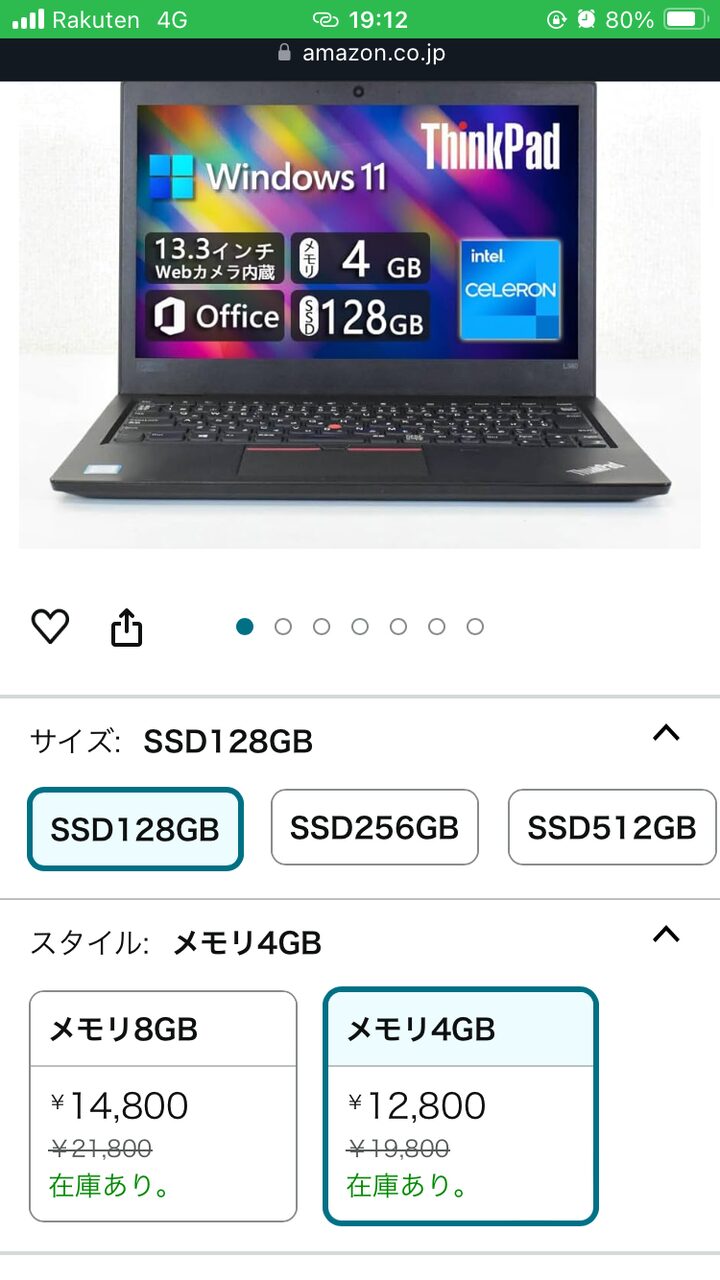Pick the SSD512GB size option
The height and width of the screenshot is (1280, 720).
[x=611, y=827]
